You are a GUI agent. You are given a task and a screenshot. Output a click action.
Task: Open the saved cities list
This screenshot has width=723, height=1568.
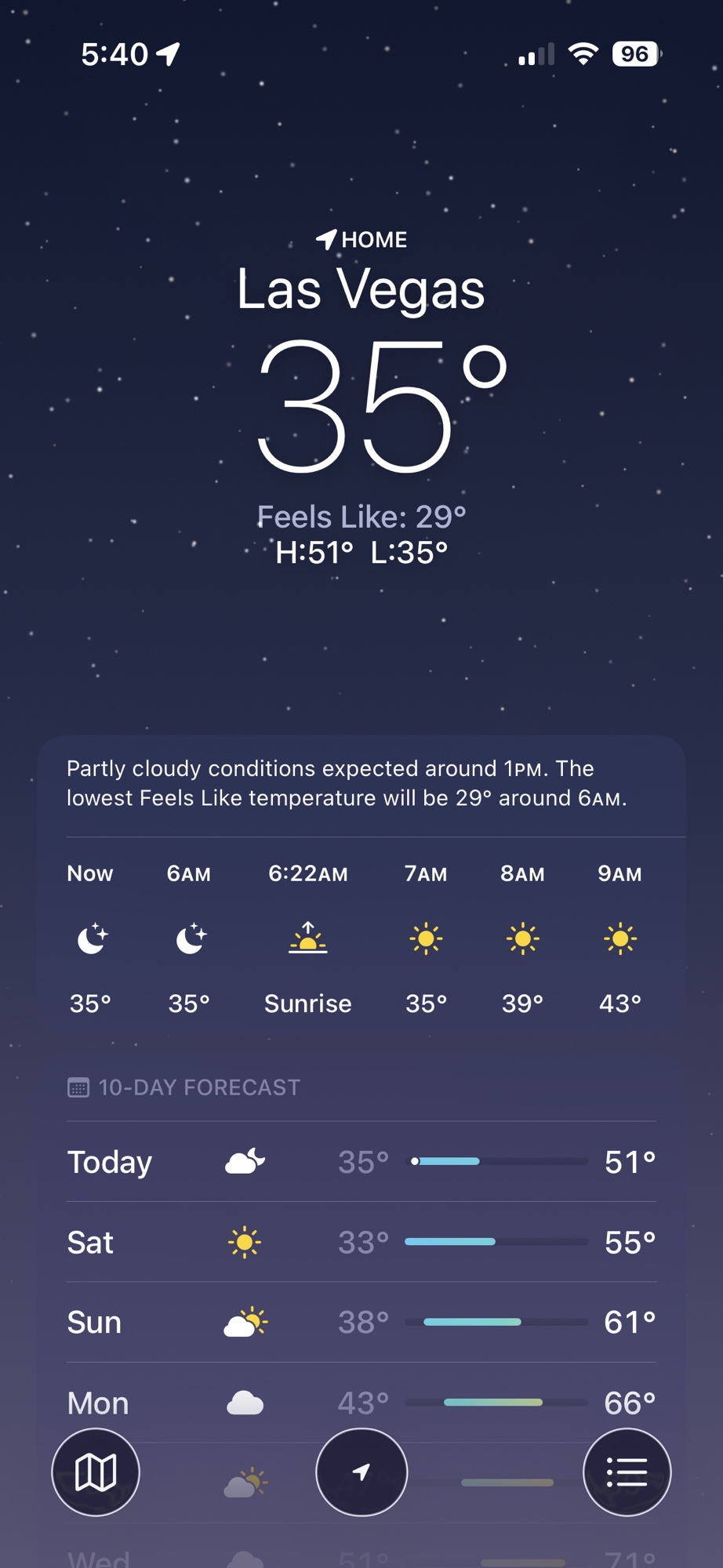[627, 1472]
